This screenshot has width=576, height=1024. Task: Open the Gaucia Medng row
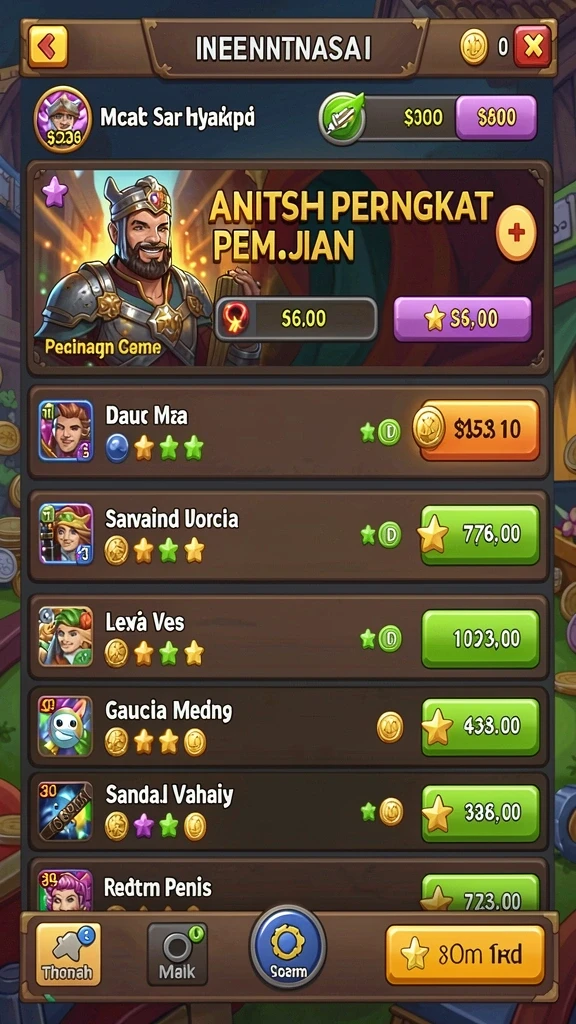click(288, 726)
